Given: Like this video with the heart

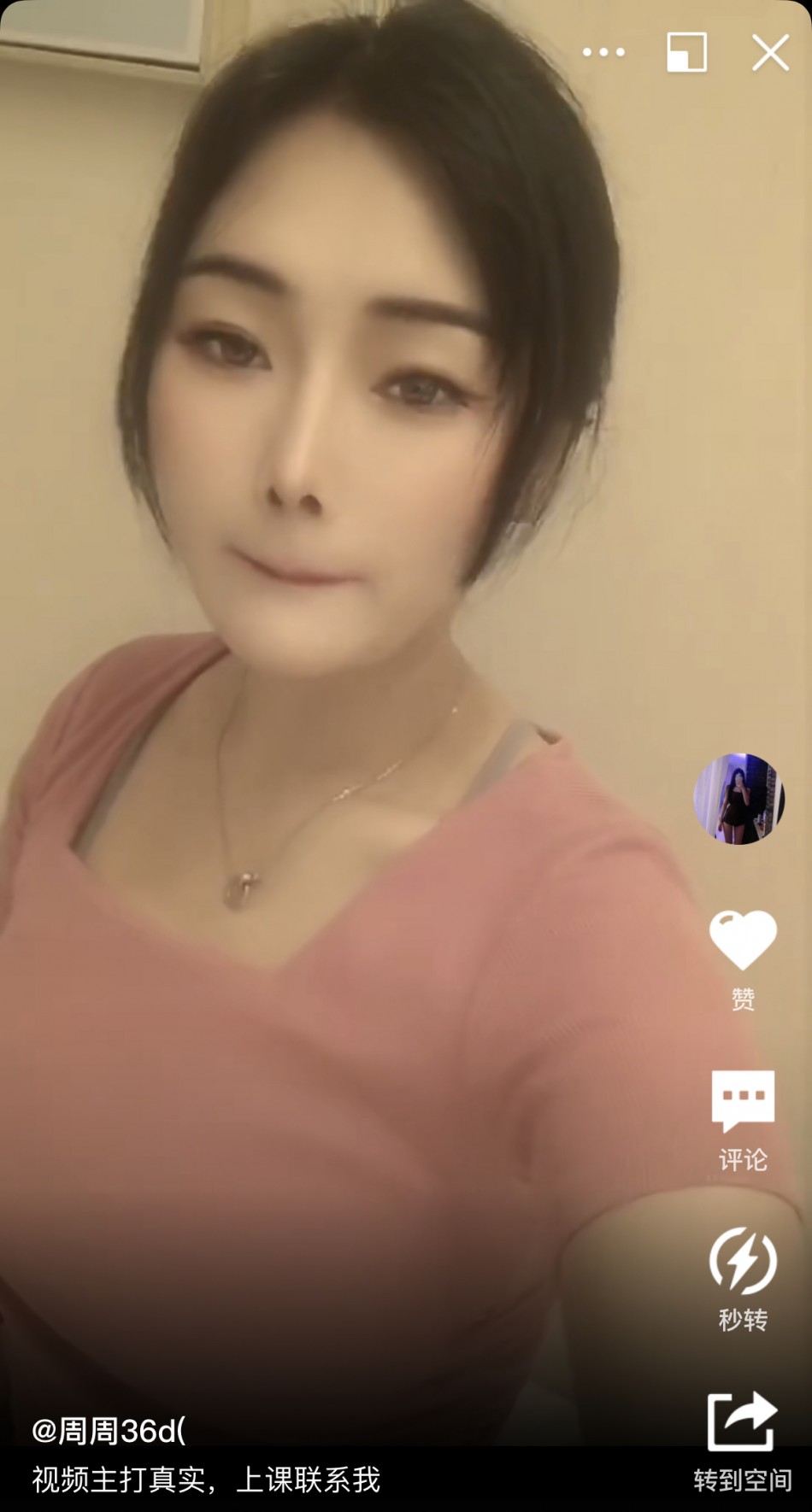Looking at the screenshot, I should 743,941.
